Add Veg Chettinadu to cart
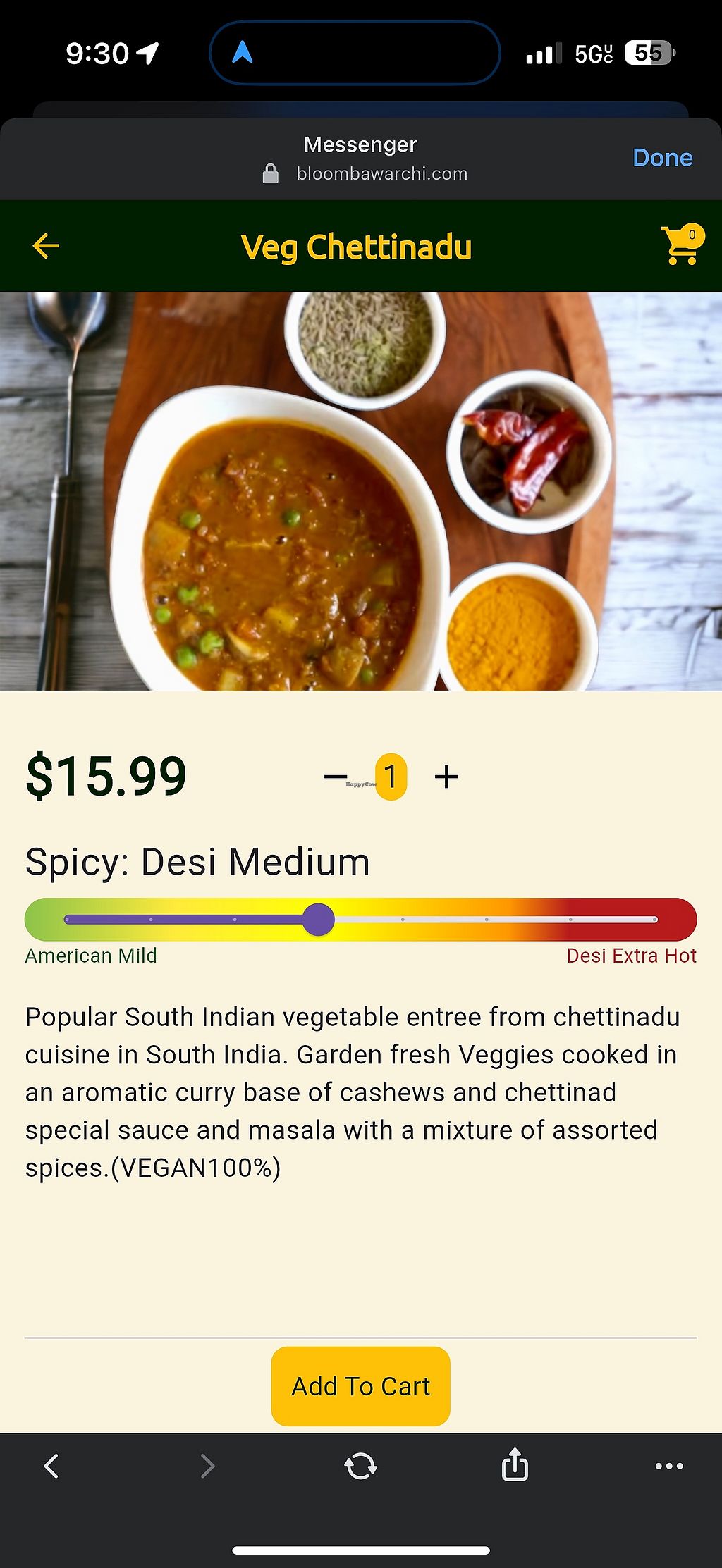Screen dimensions: 722x1568 pos(360,1386)
